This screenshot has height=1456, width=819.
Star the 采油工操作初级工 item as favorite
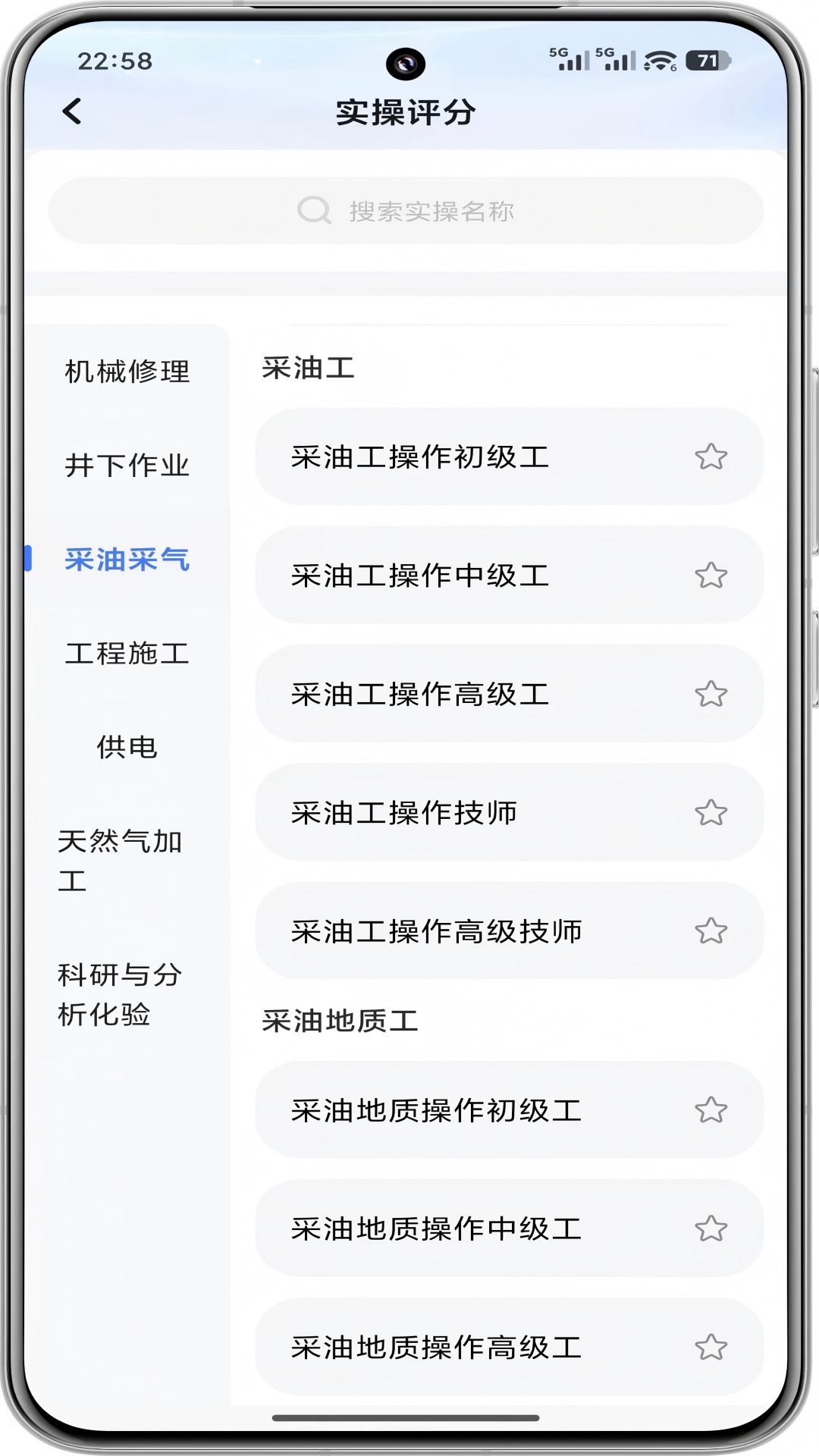point(711,458)
